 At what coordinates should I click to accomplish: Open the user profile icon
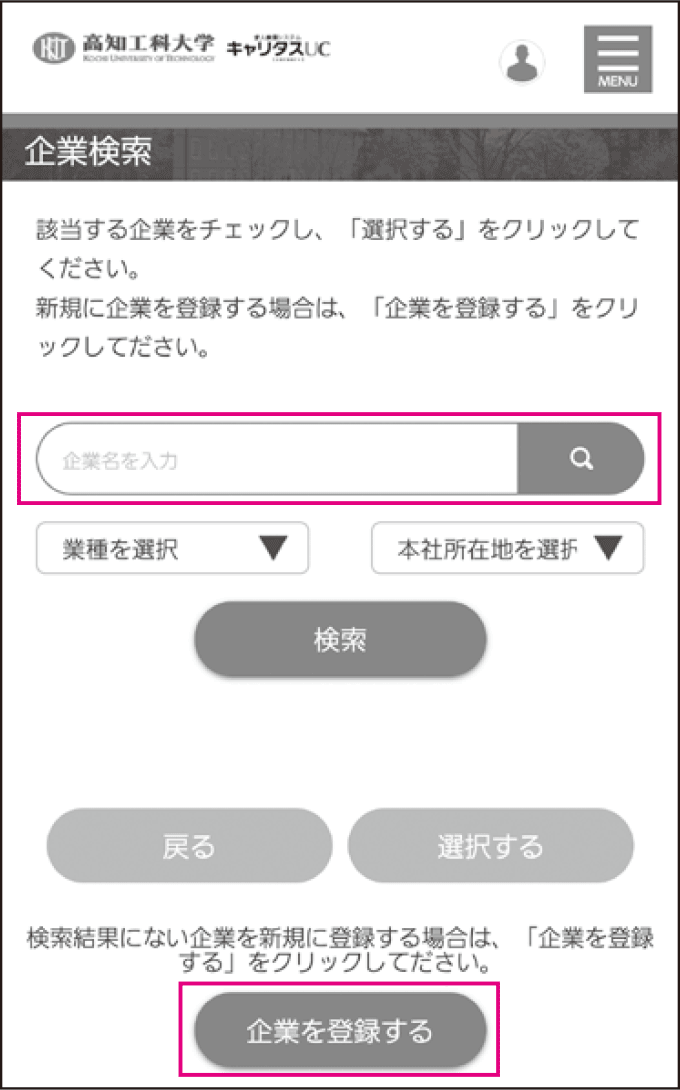[522, 62]
